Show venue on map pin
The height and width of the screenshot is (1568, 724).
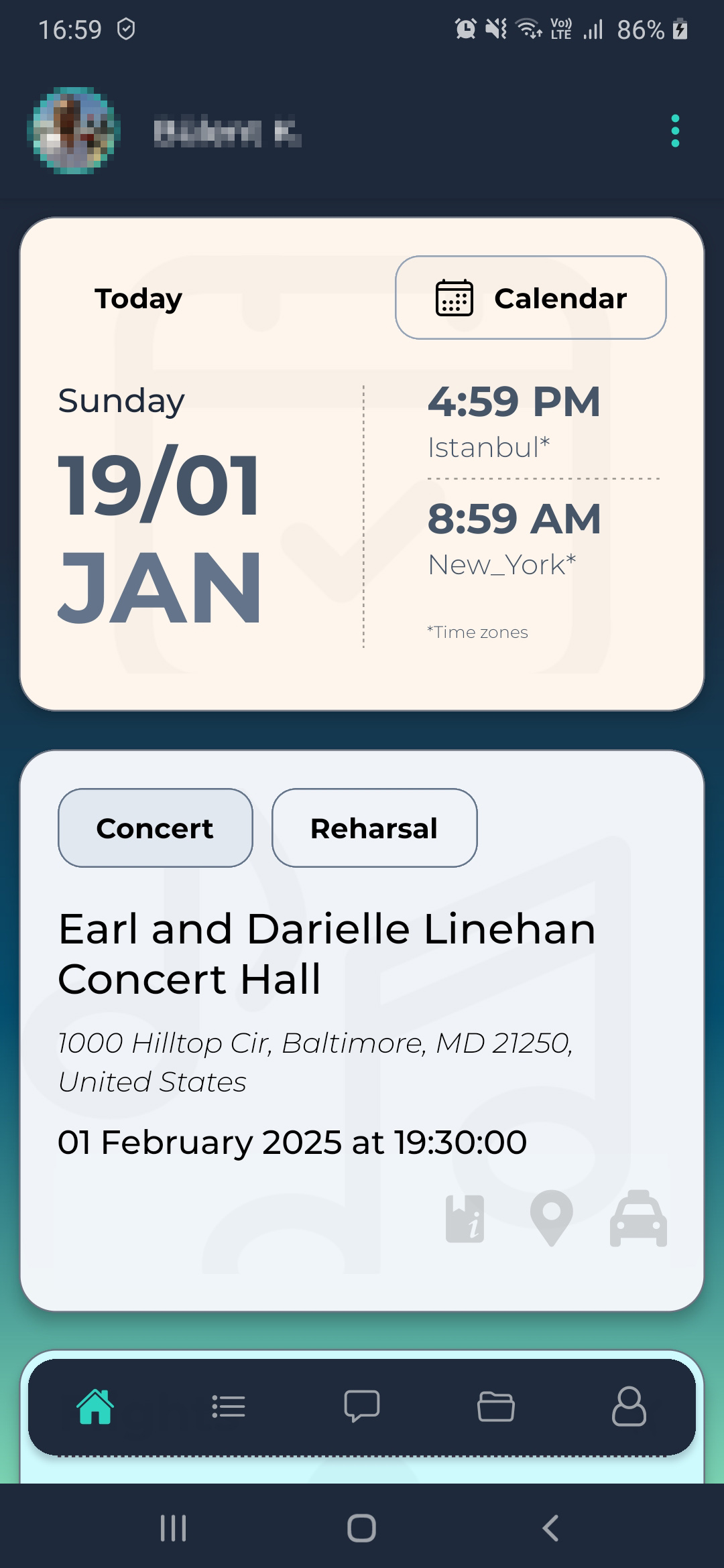(x=551, y=1218)
